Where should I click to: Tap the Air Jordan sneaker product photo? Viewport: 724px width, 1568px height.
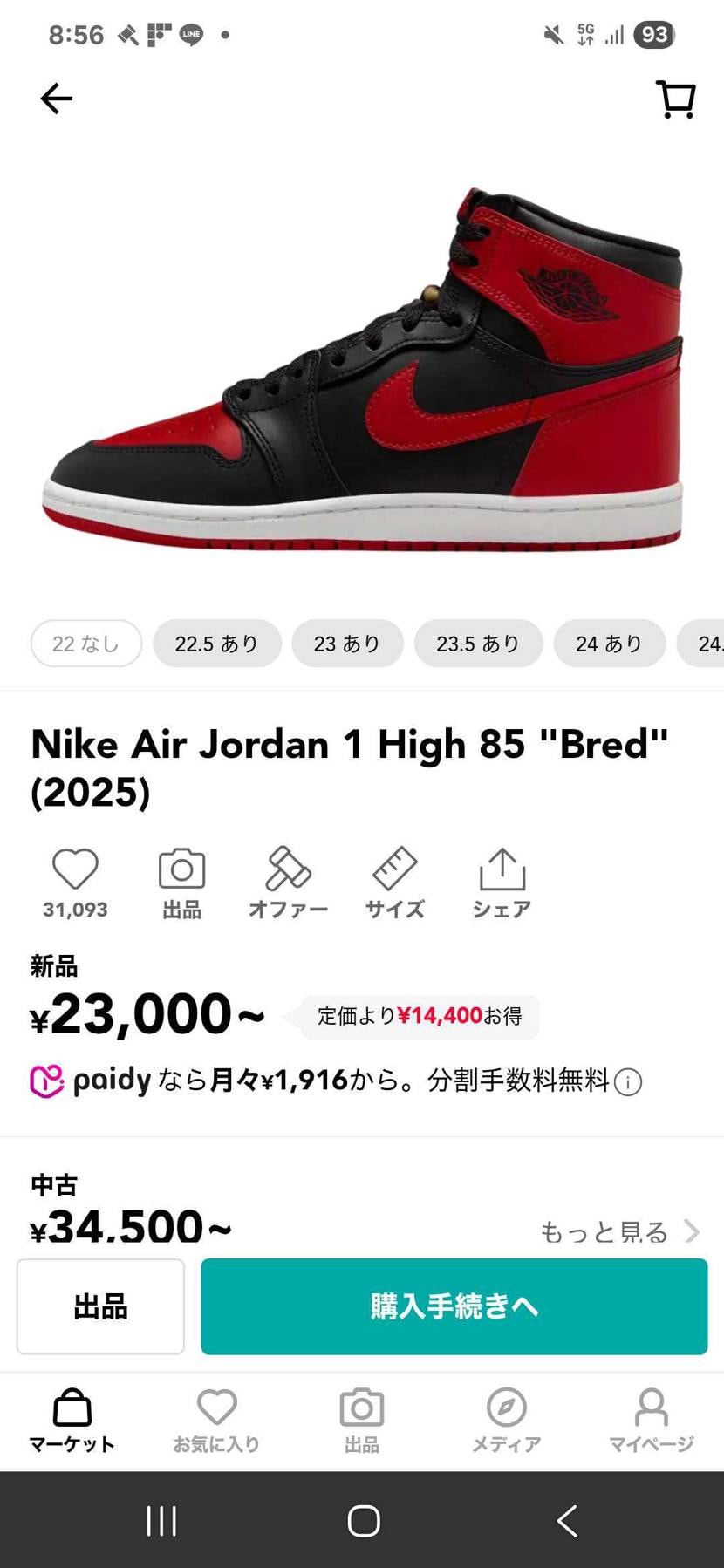(362, 366)
